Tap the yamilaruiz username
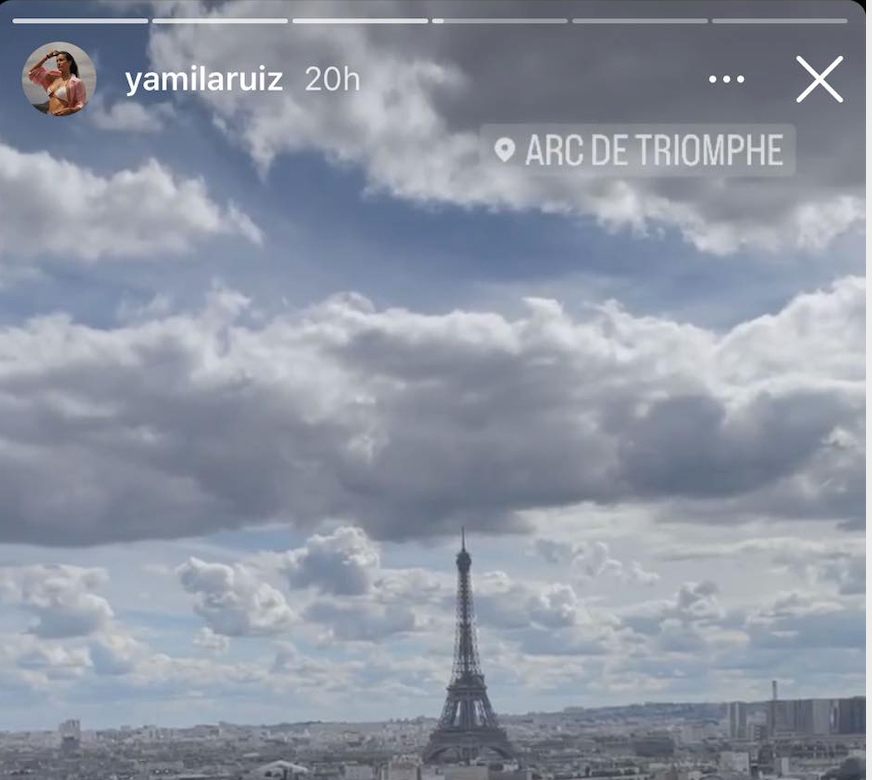872x780 pixels. click(x=204, y=80)
